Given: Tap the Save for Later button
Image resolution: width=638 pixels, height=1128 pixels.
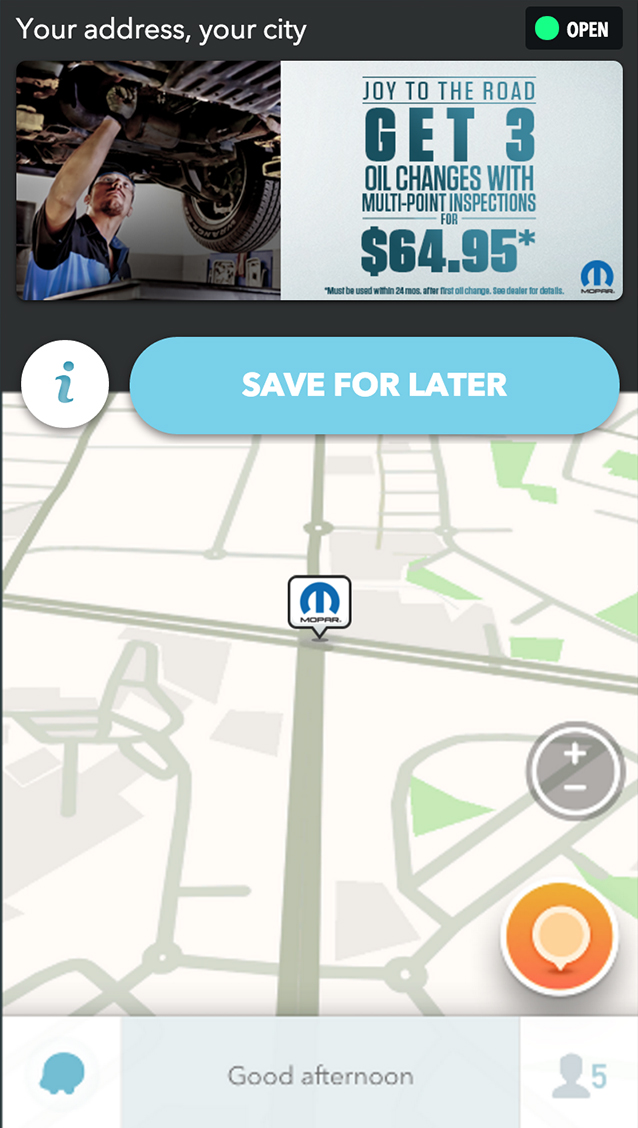Looking at the screenshot, I should 374,385.
